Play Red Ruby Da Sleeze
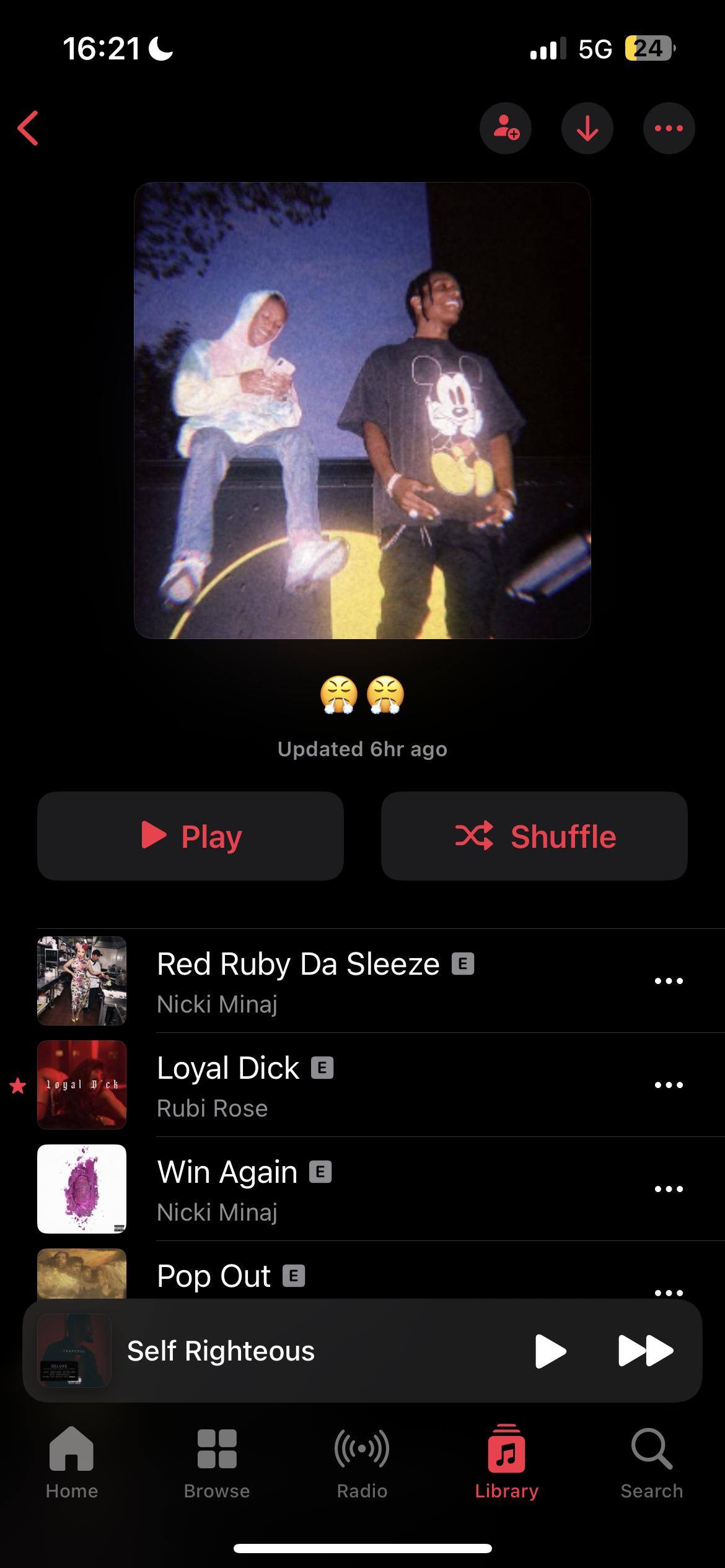The width and height of the screenshot is (725, 1568). coord(297,980)
